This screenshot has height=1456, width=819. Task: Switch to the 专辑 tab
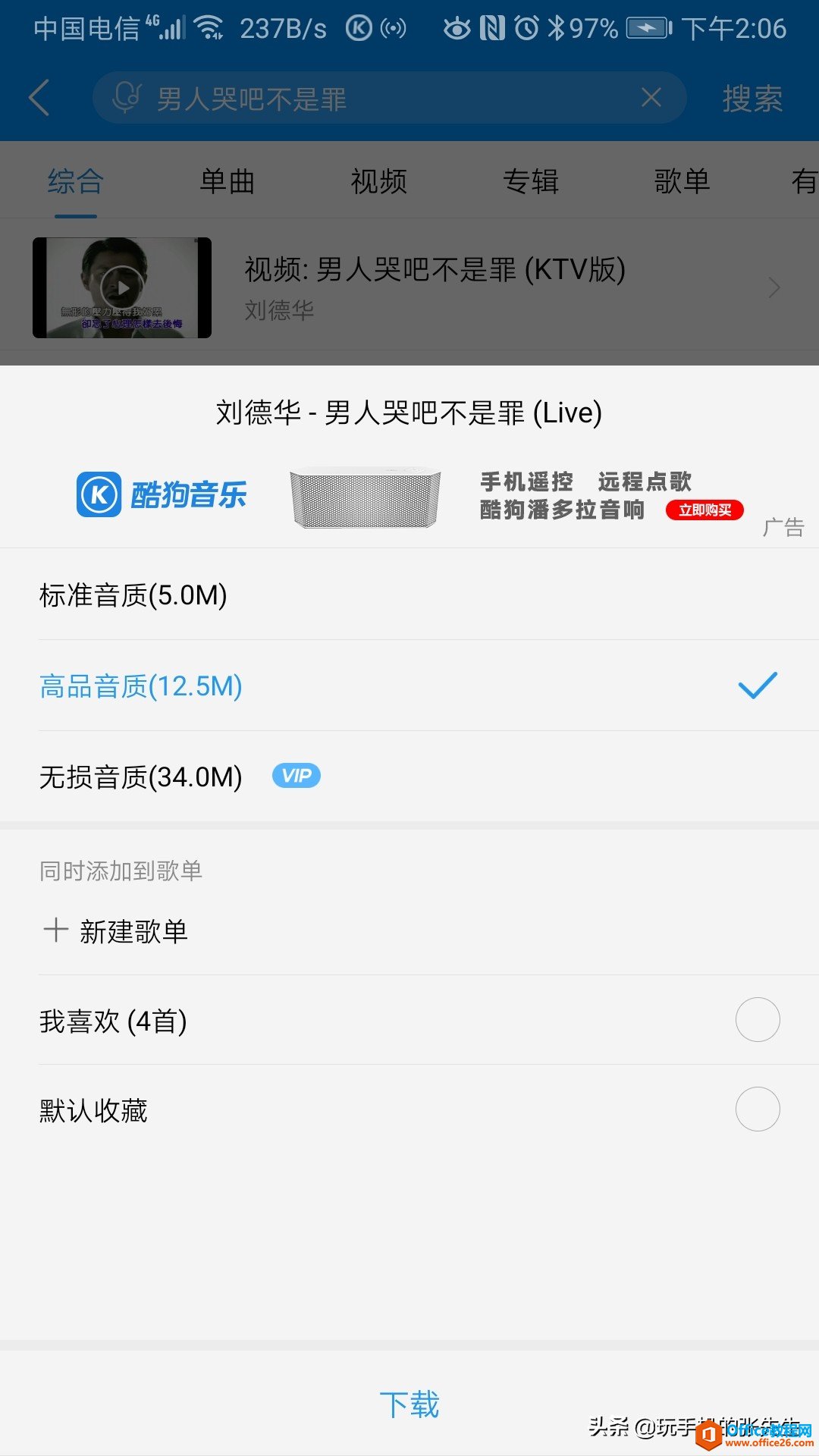tap(530, 181)
